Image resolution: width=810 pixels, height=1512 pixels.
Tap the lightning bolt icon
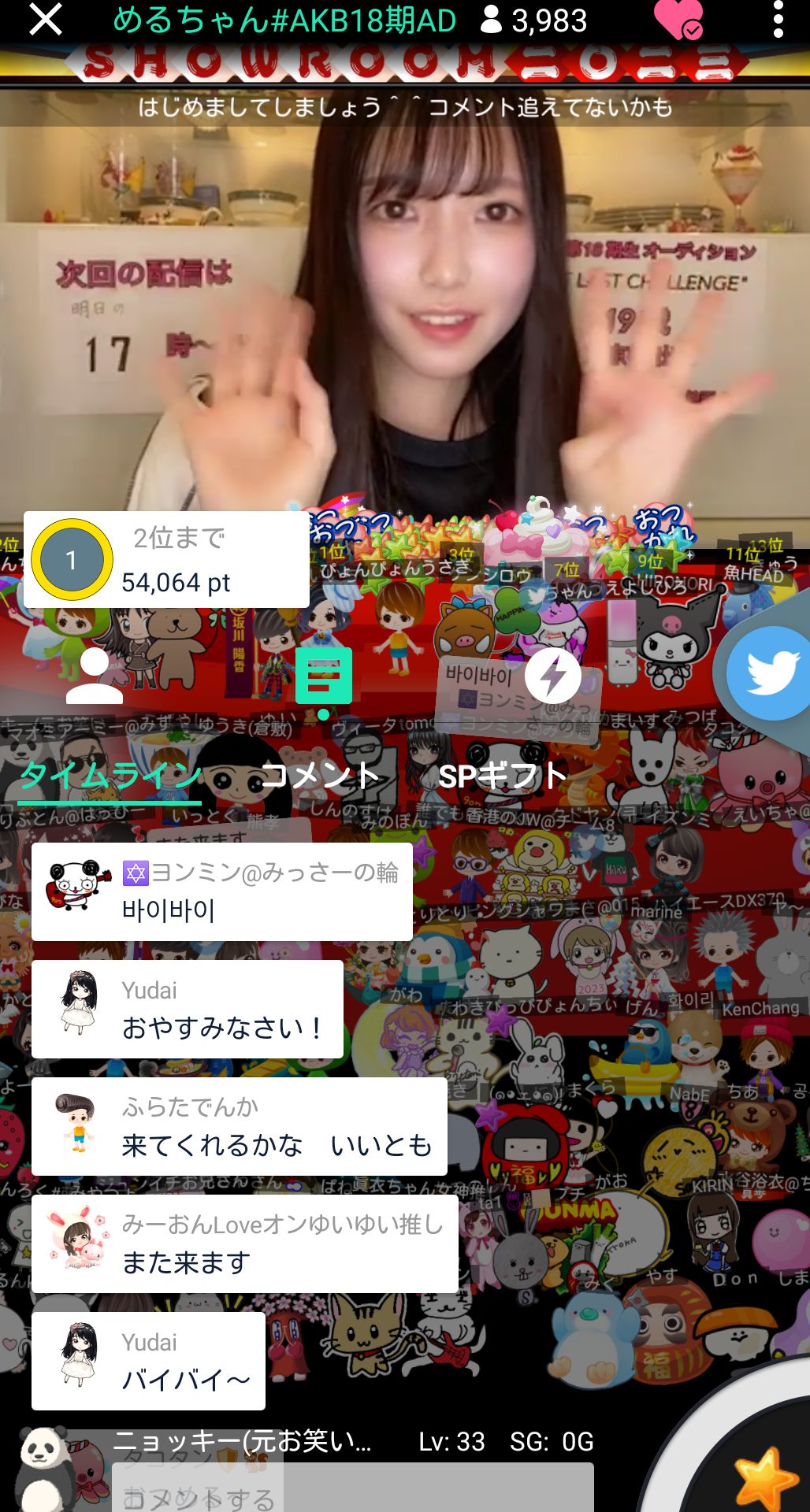553,675
